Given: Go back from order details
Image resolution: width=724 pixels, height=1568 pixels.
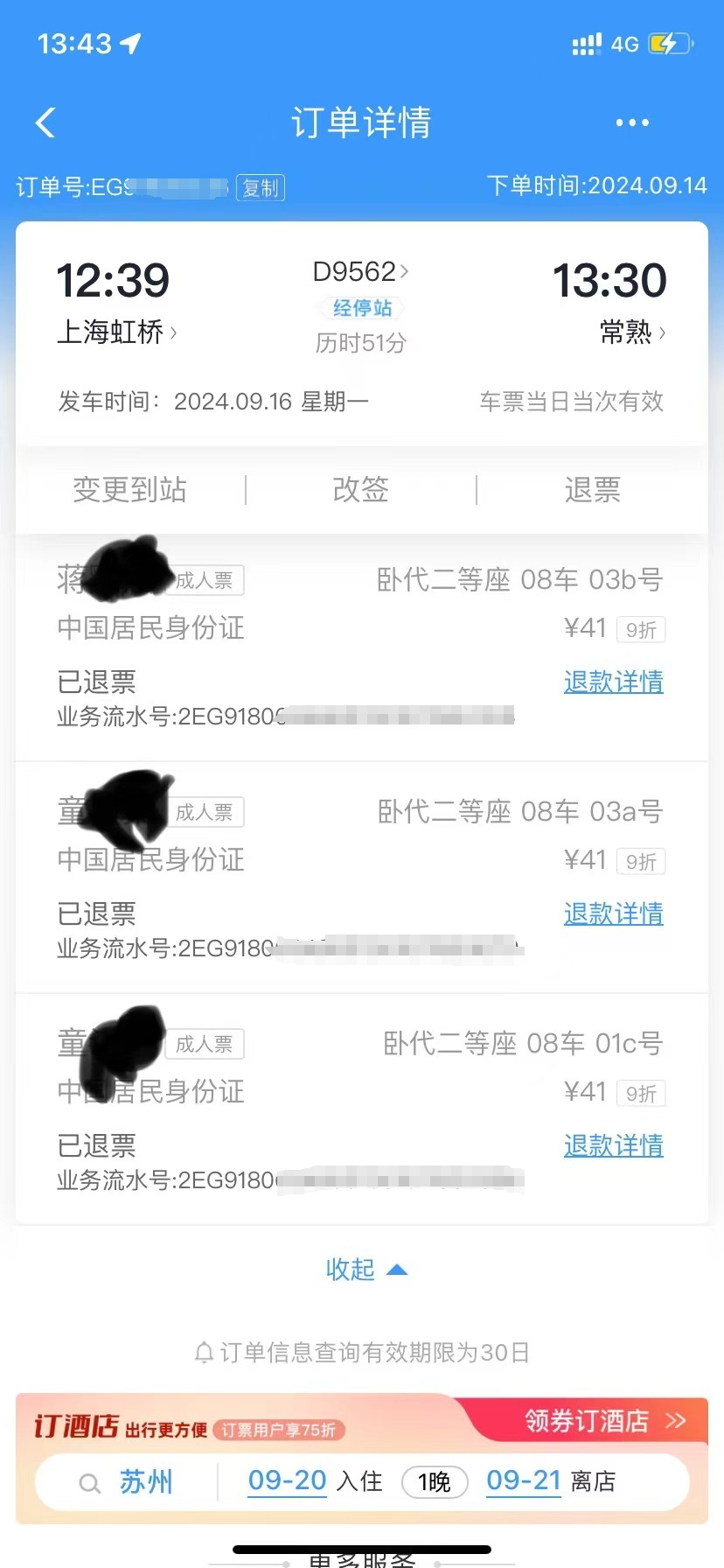Looking at the screenshot, I should (x=45, y=122).
